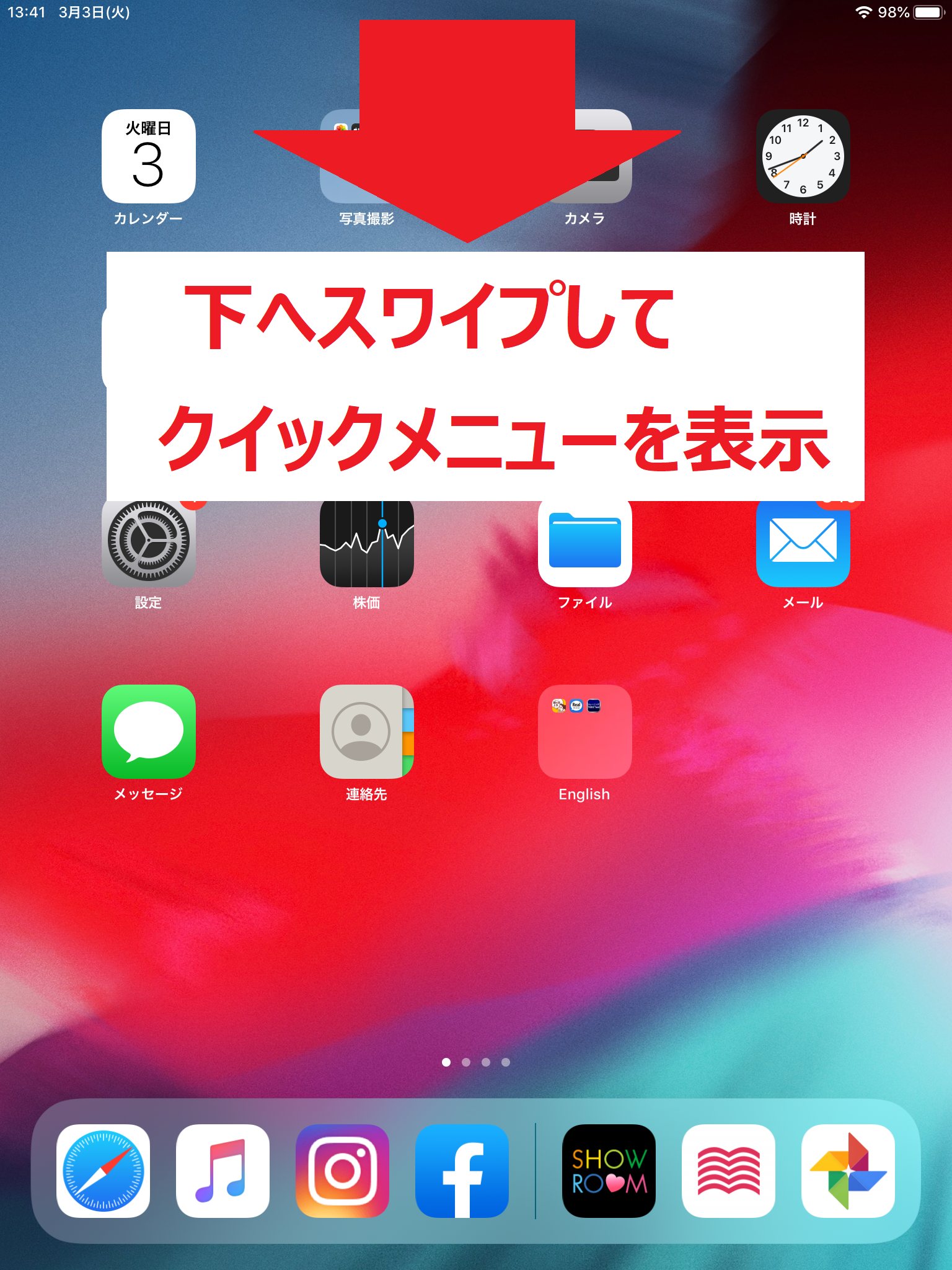The height and width of the screenshot is (1270, 952).
Task: Open the English folder
Action: [x=584, y=732]
